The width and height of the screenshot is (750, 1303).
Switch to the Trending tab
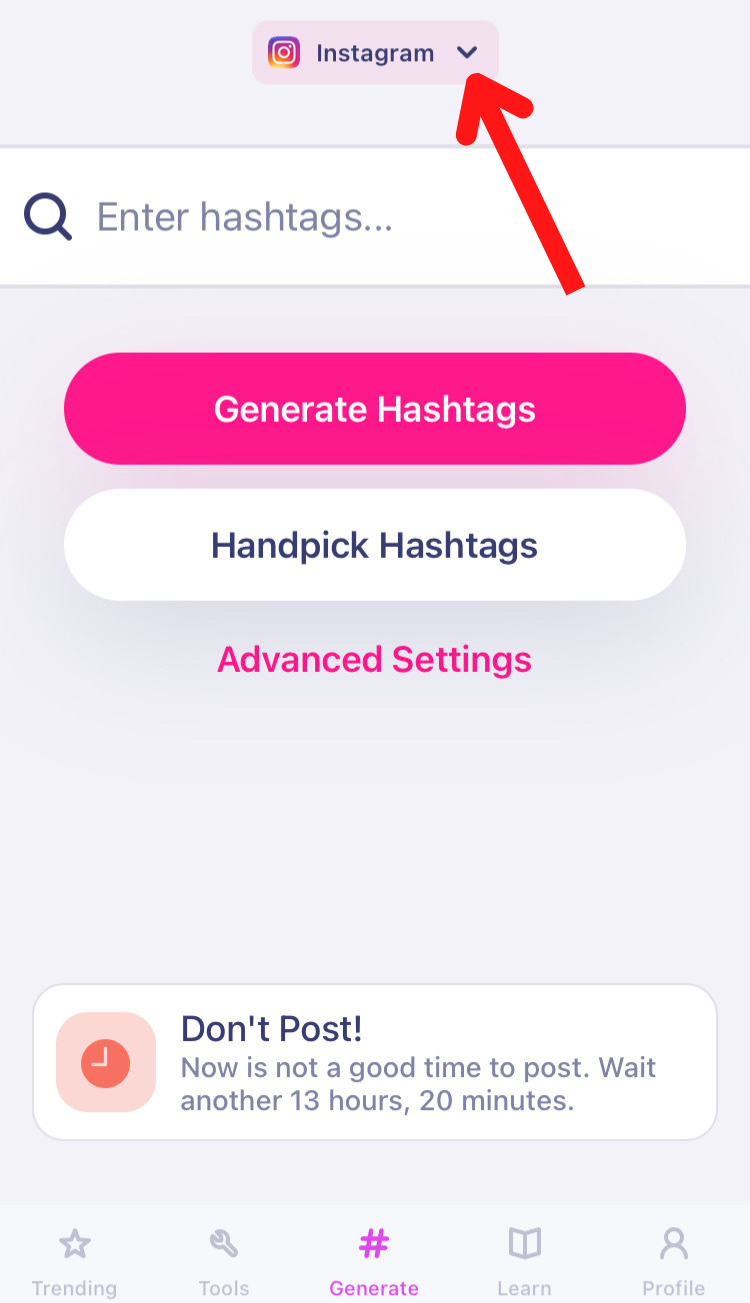coord(74,1262)
